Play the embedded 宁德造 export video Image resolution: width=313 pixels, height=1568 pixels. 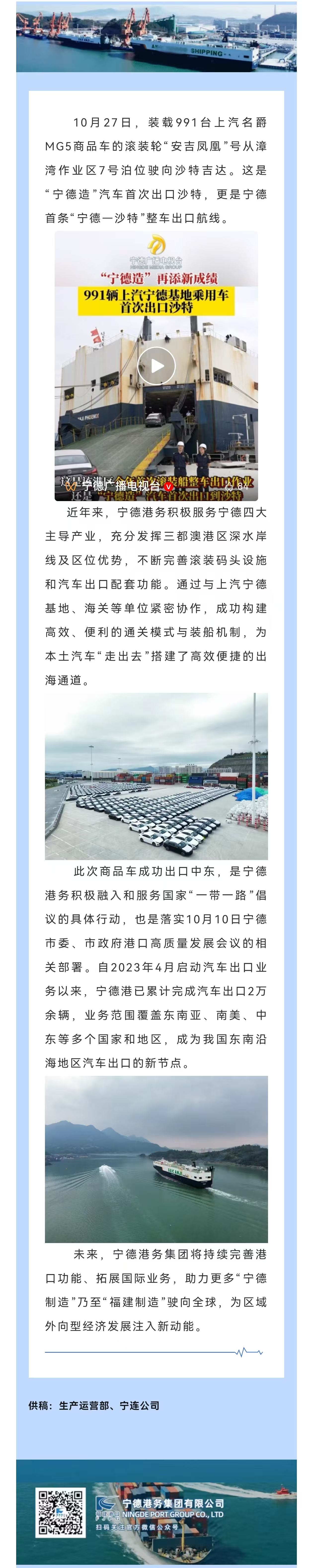(157, 365)
